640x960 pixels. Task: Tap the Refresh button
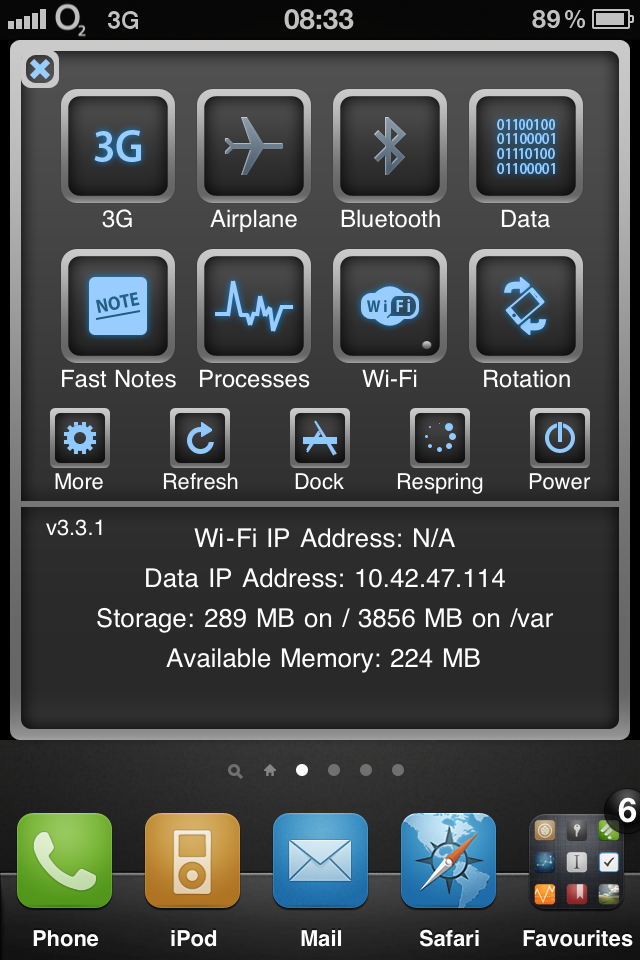coord(200,438)
